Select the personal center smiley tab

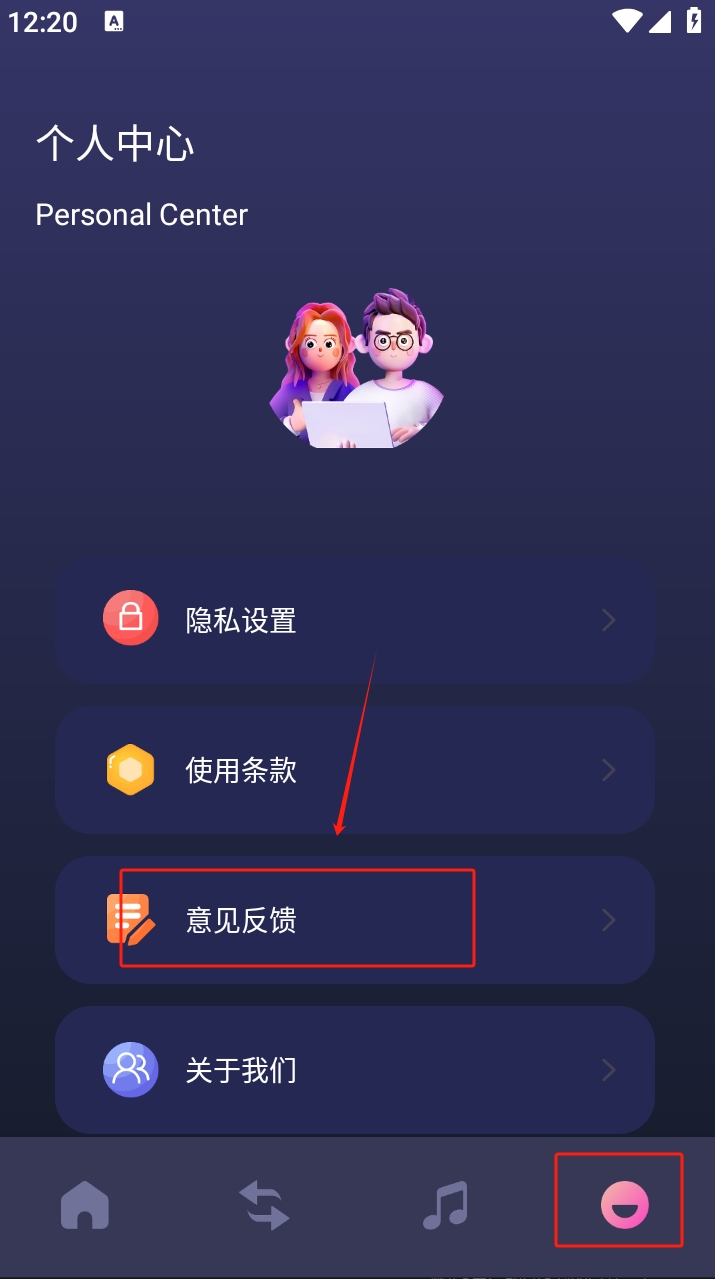624,1205
